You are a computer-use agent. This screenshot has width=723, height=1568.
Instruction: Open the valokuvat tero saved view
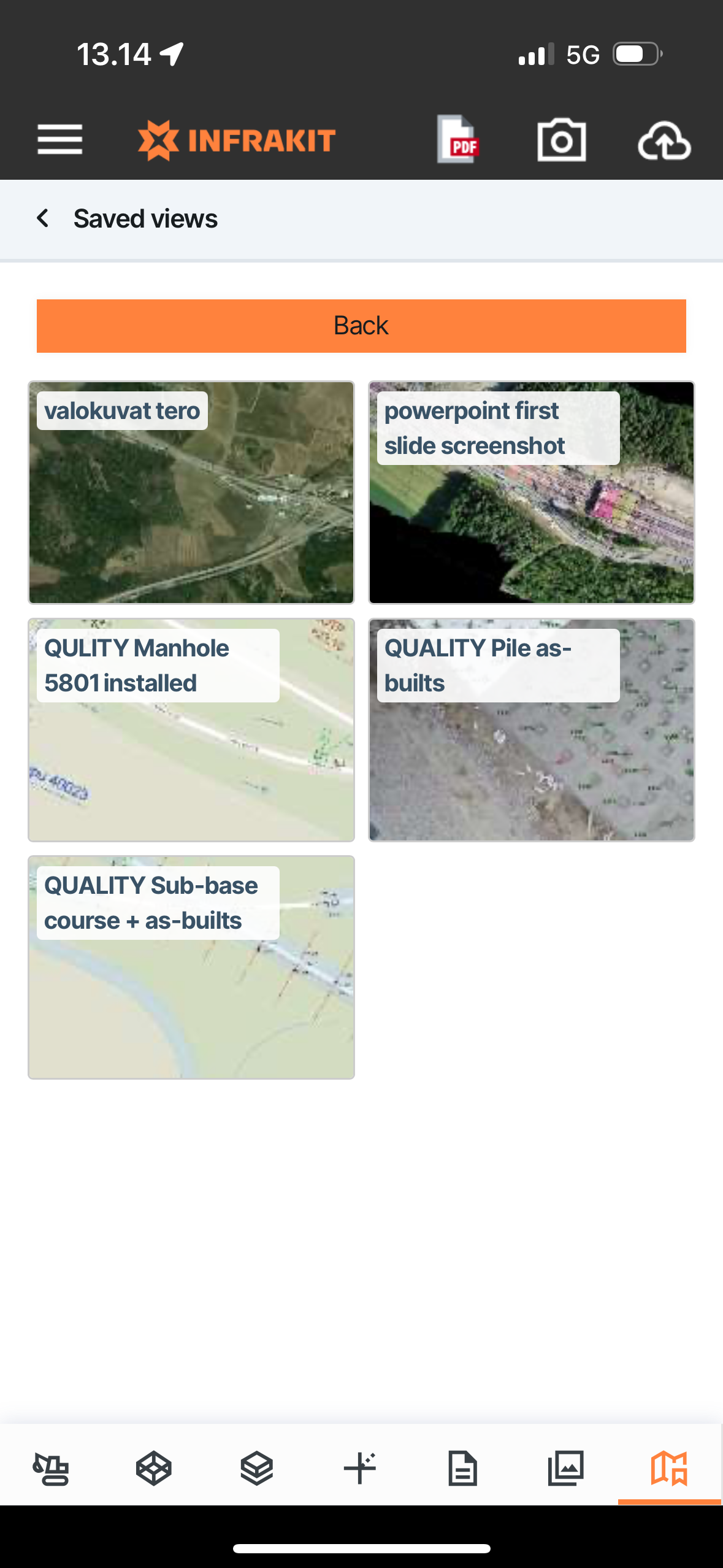(191, 493)
